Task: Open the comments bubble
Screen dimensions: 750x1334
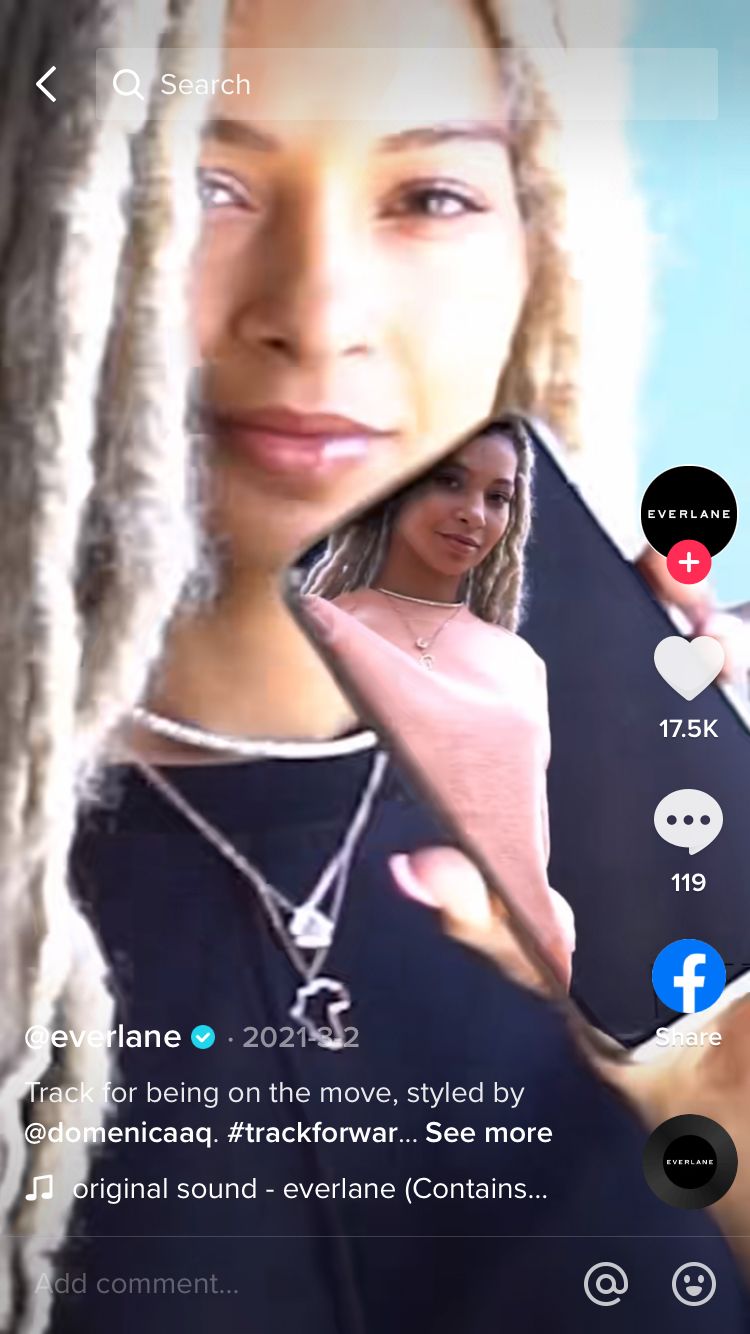Action: pyautogui.click(x=688, y=822)
